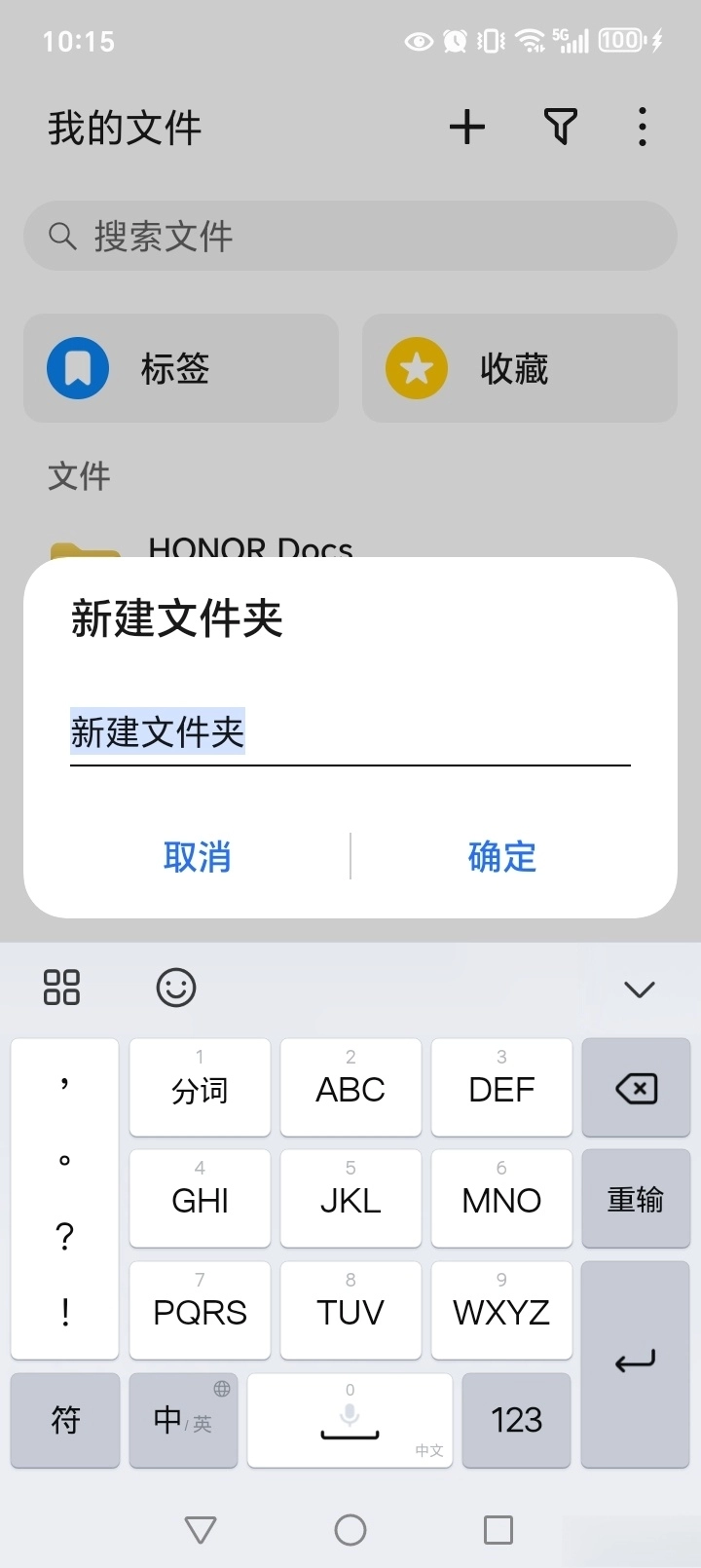This screenshot has width=701, height=1568.
Task: Tap the MNO key
Action: 501,1199
